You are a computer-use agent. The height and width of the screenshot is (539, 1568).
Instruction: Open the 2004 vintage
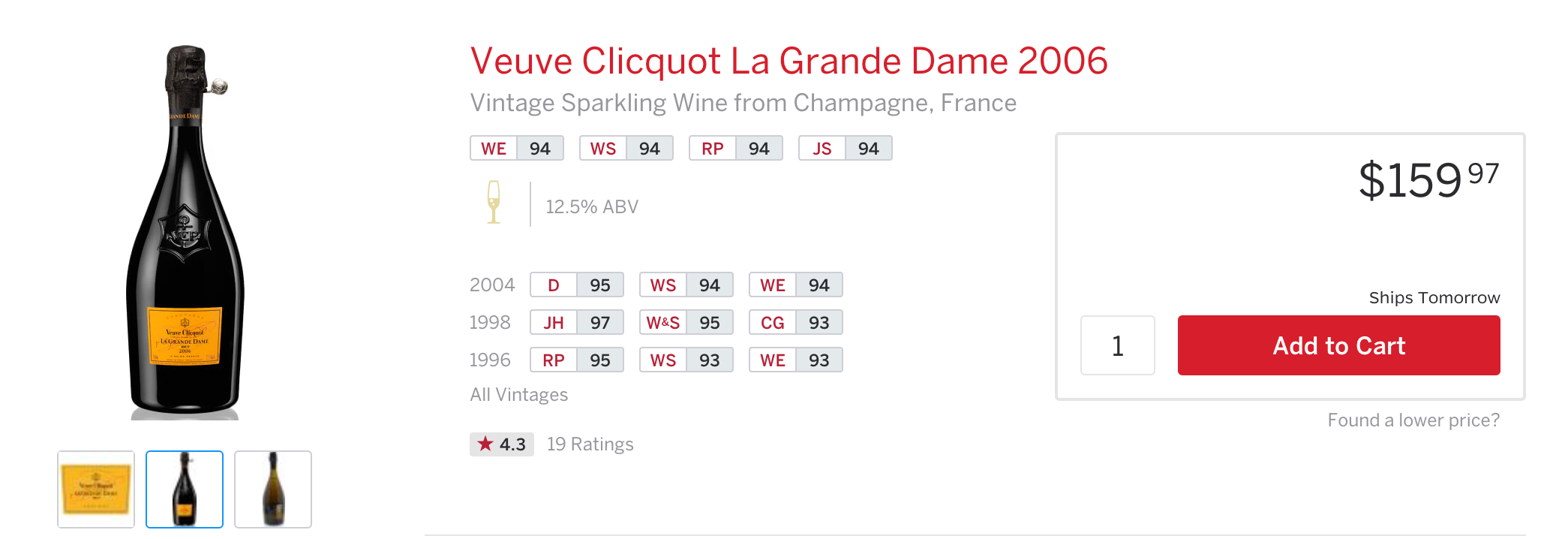click(491, 285)
